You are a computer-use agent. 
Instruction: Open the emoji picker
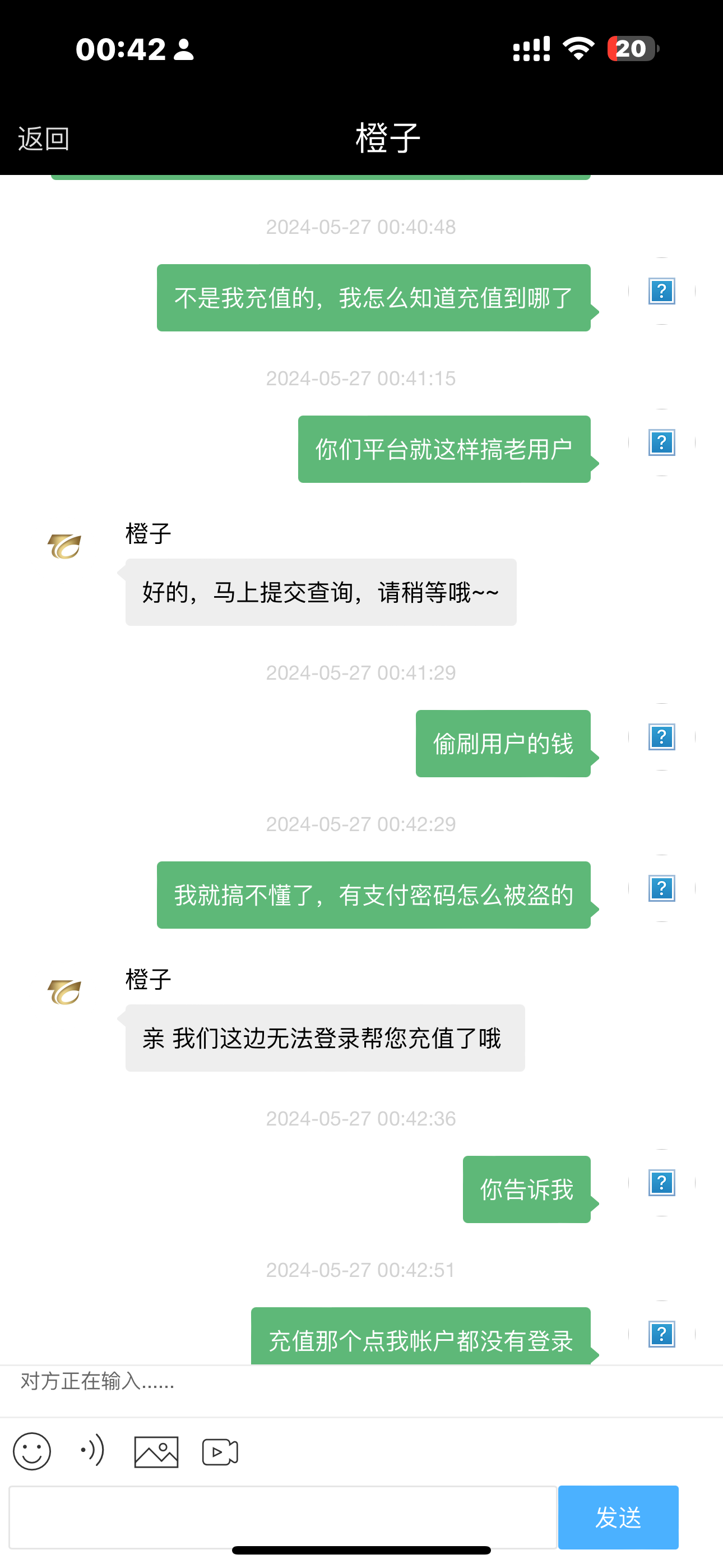click(31, 1452)
